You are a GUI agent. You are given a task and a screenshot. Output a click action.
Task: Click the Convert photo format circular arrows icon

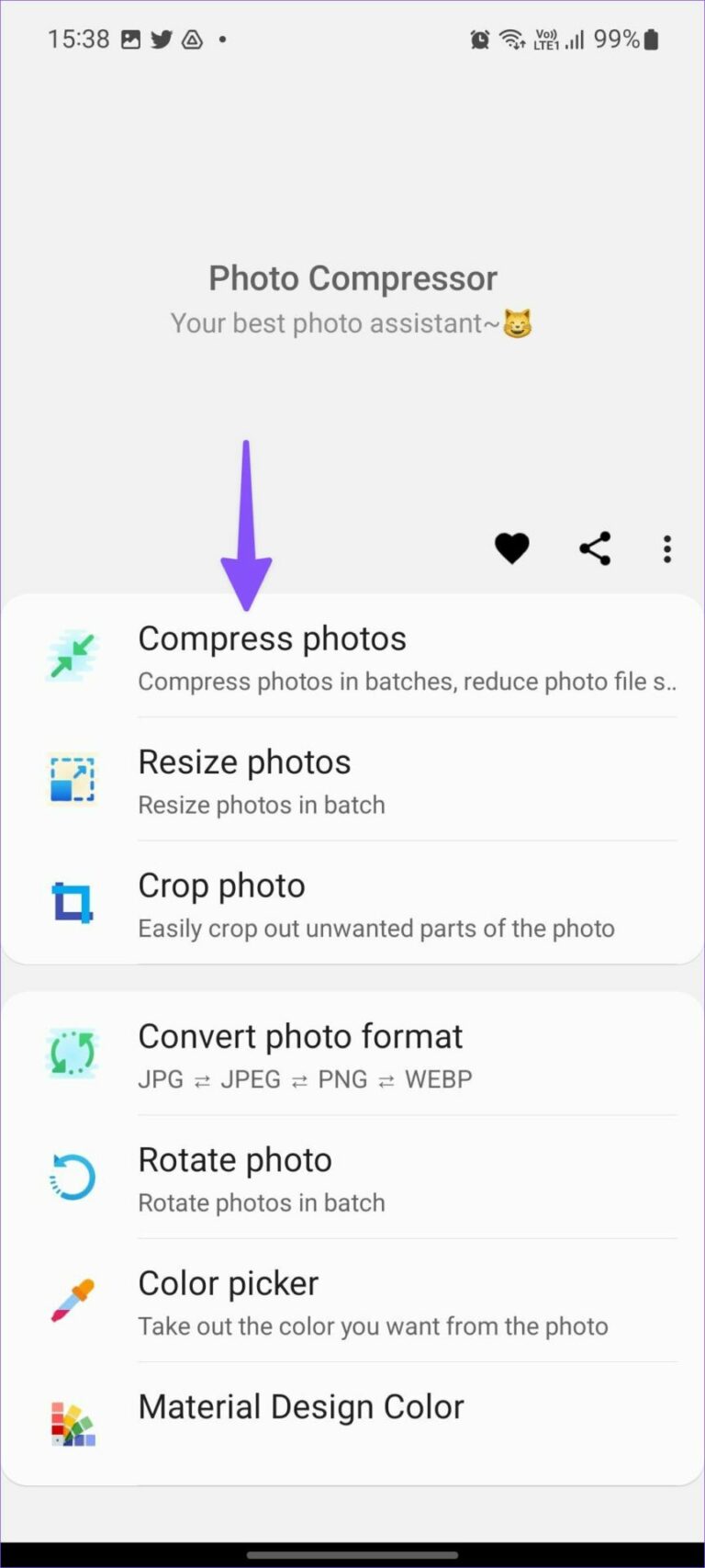pyautogui.click(x=73, y=1053)
